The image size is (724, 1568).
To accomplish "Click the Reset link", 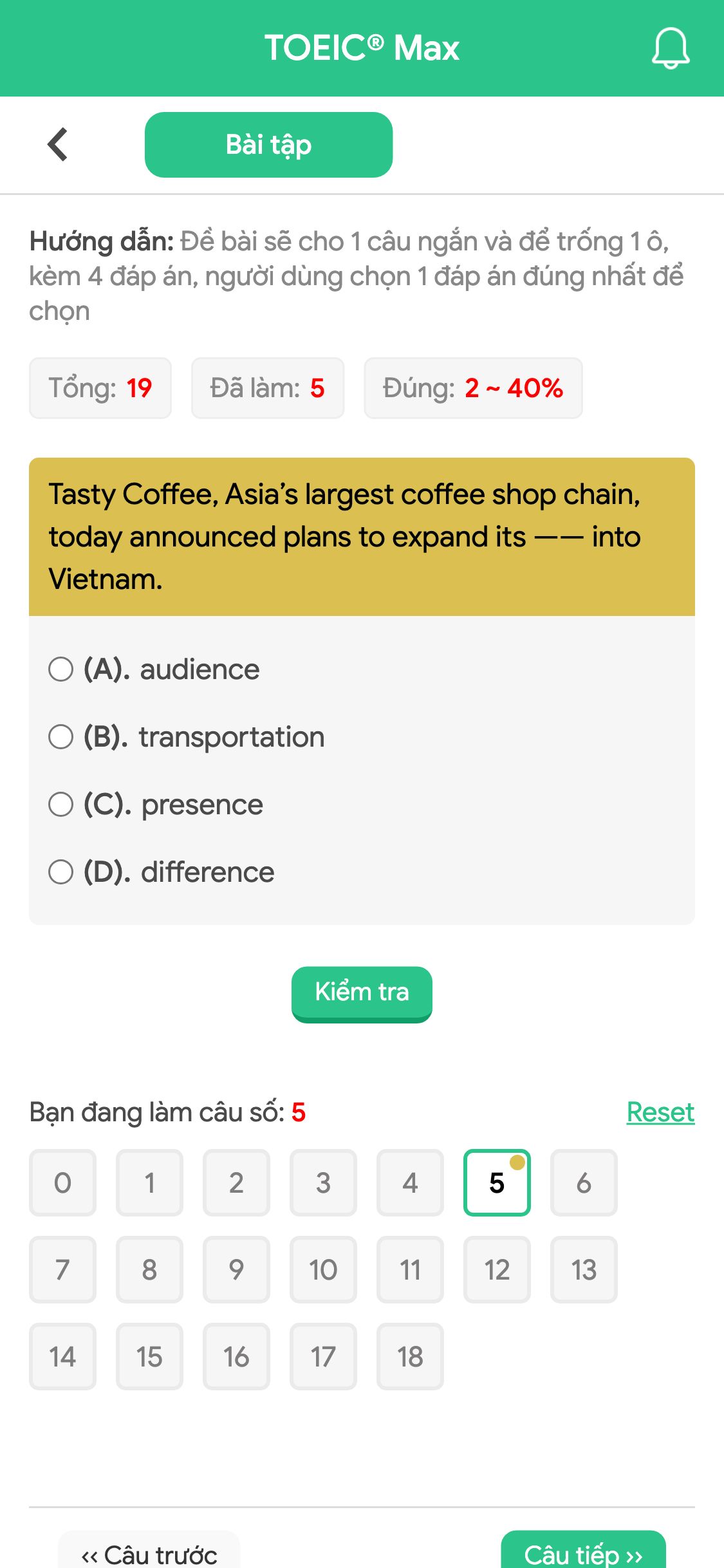I will 660,1112.
